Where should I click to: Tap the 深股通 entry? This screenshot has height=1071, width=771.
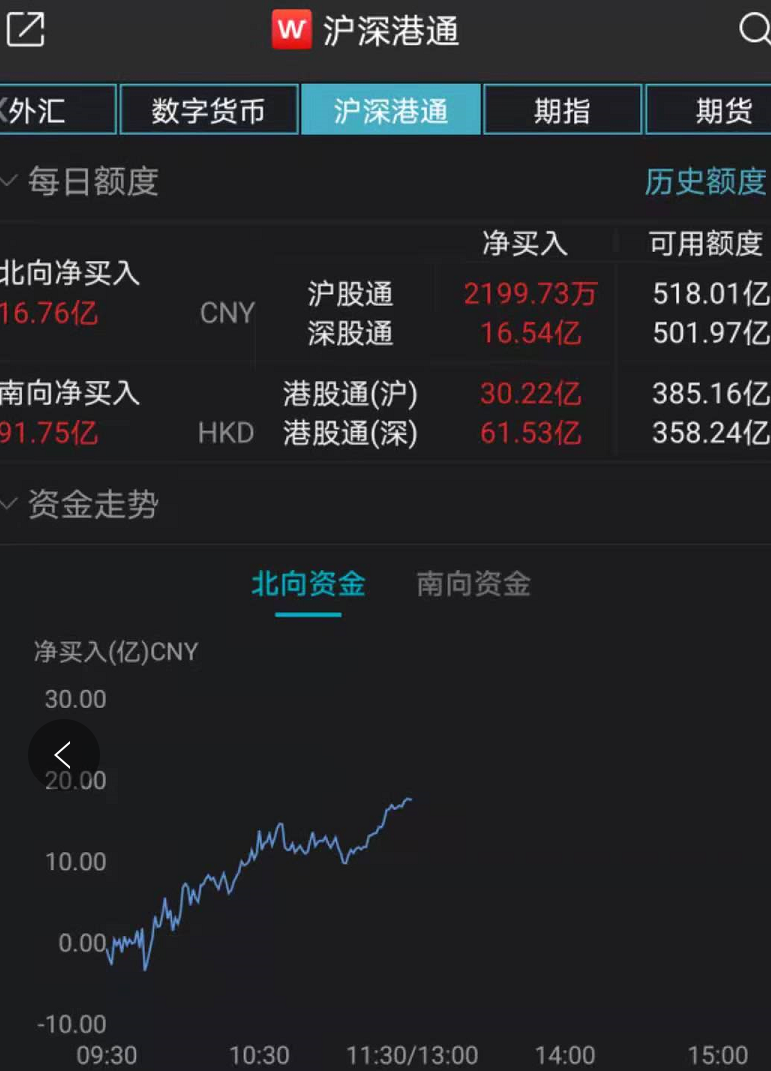pos(349,333)
